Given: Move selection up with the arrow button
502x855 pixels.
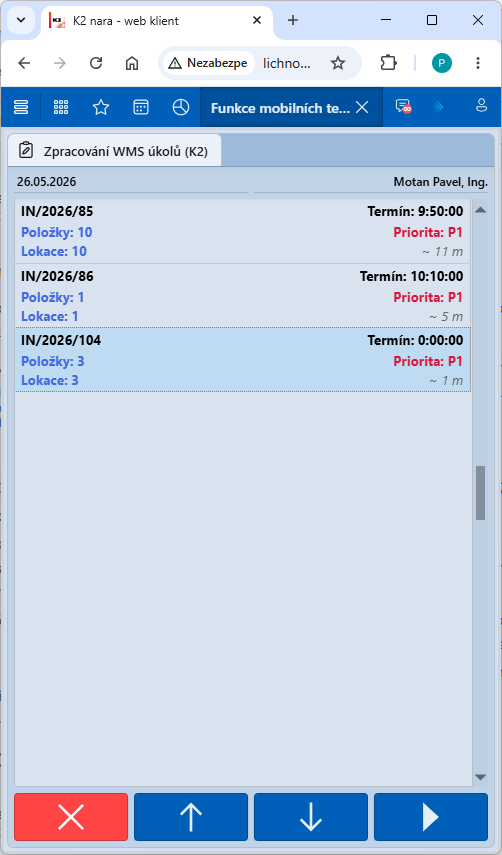Looking at the screenshot, I should (191, 817).
